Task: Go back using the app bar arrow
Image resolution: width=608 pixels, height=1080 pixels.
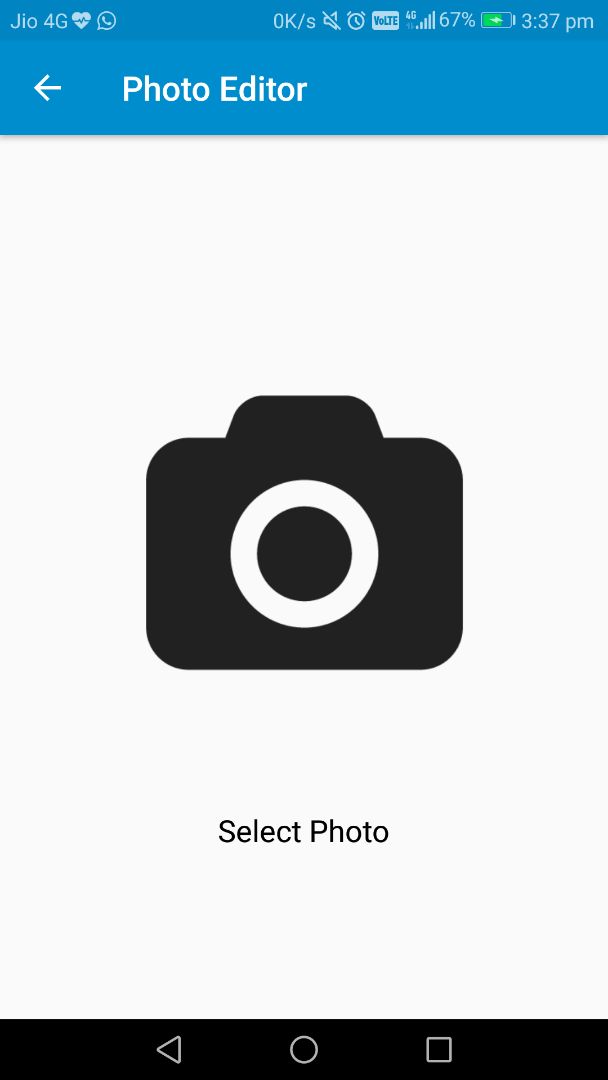Action: point(47,89)
